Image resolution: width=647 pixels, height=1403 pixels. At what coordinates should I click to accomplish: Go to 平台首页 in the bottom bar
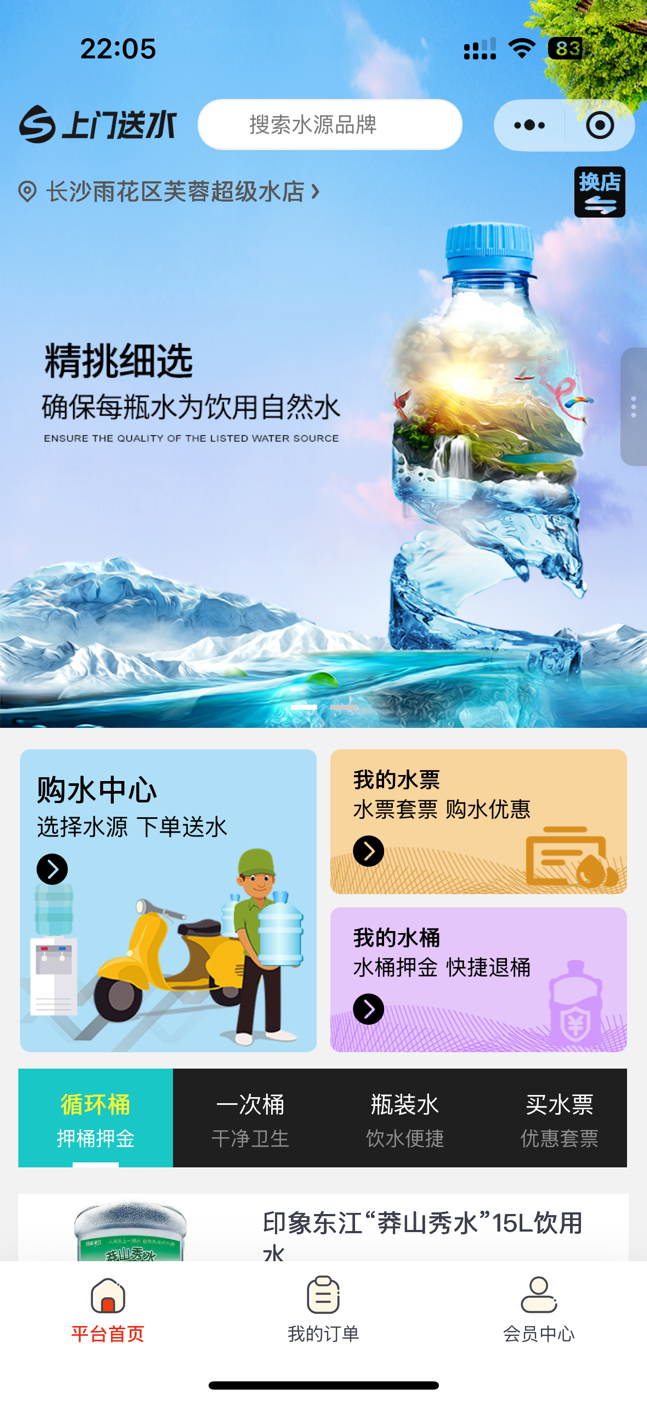[x=108, y=1310]
